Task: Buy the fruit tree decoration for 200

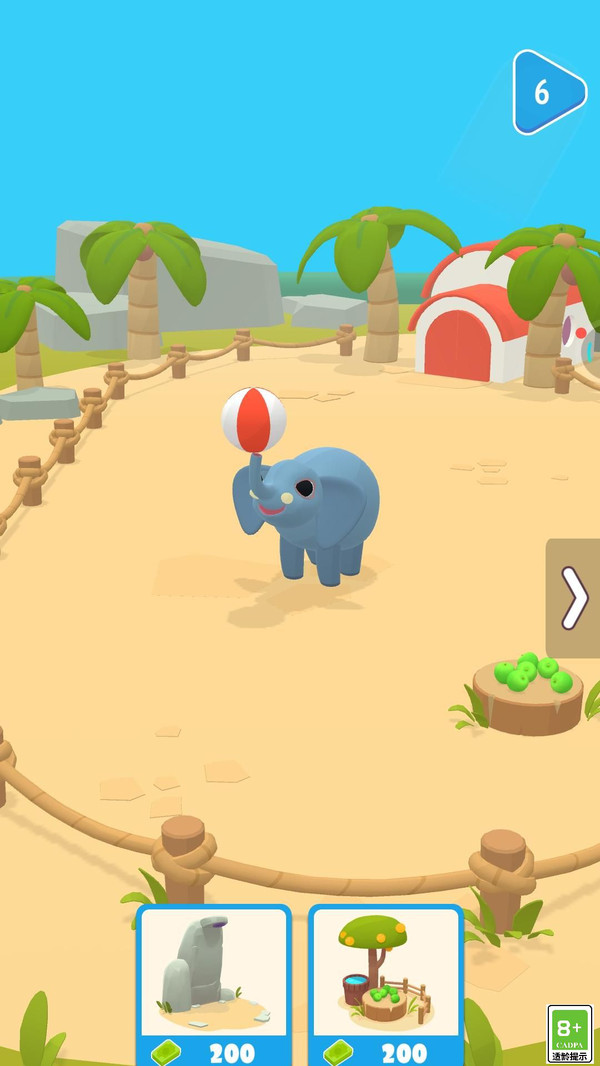Action: (386, 986)
